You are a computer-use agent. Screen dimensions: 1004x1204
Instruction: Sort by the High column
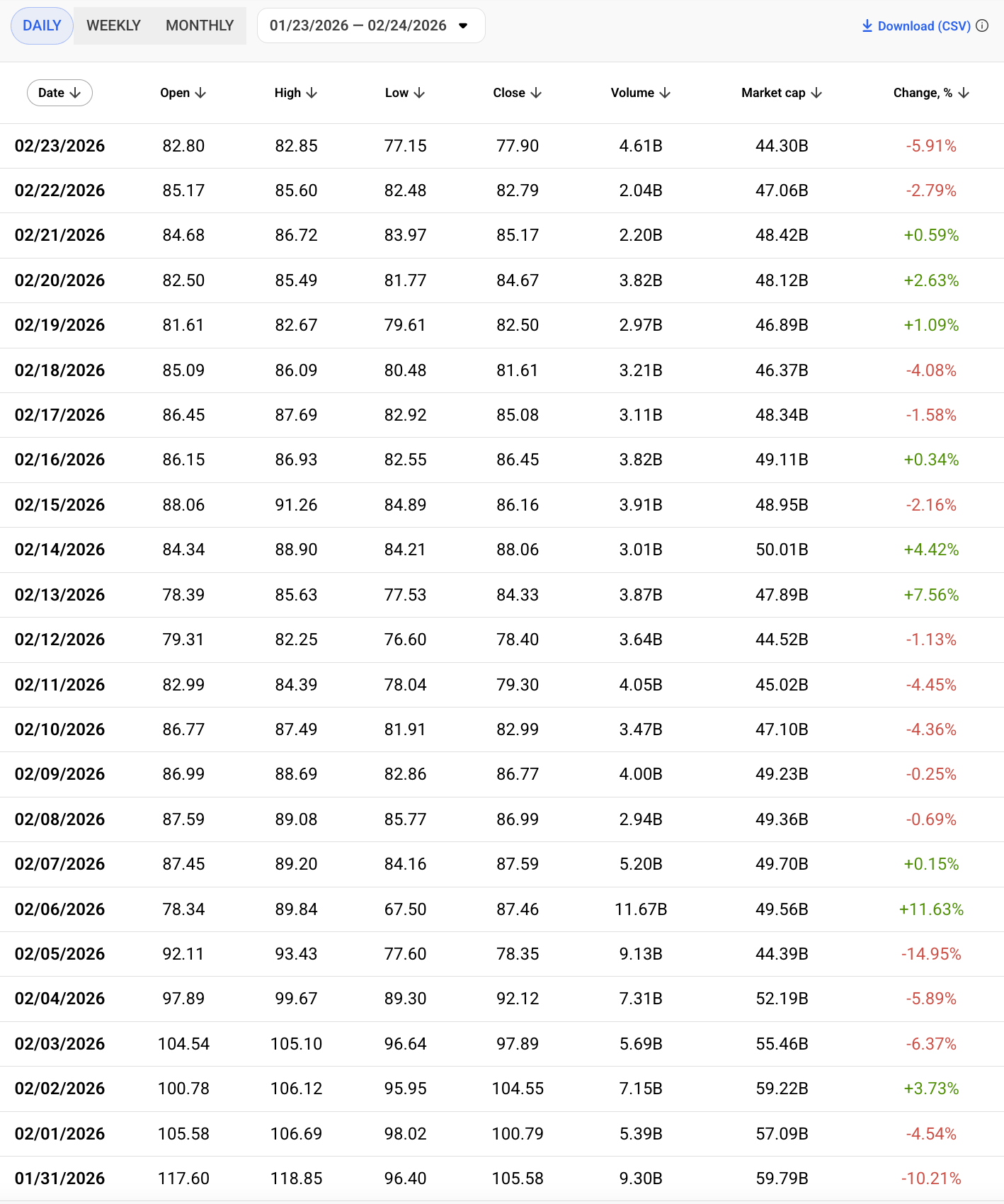tap(295, 93)
